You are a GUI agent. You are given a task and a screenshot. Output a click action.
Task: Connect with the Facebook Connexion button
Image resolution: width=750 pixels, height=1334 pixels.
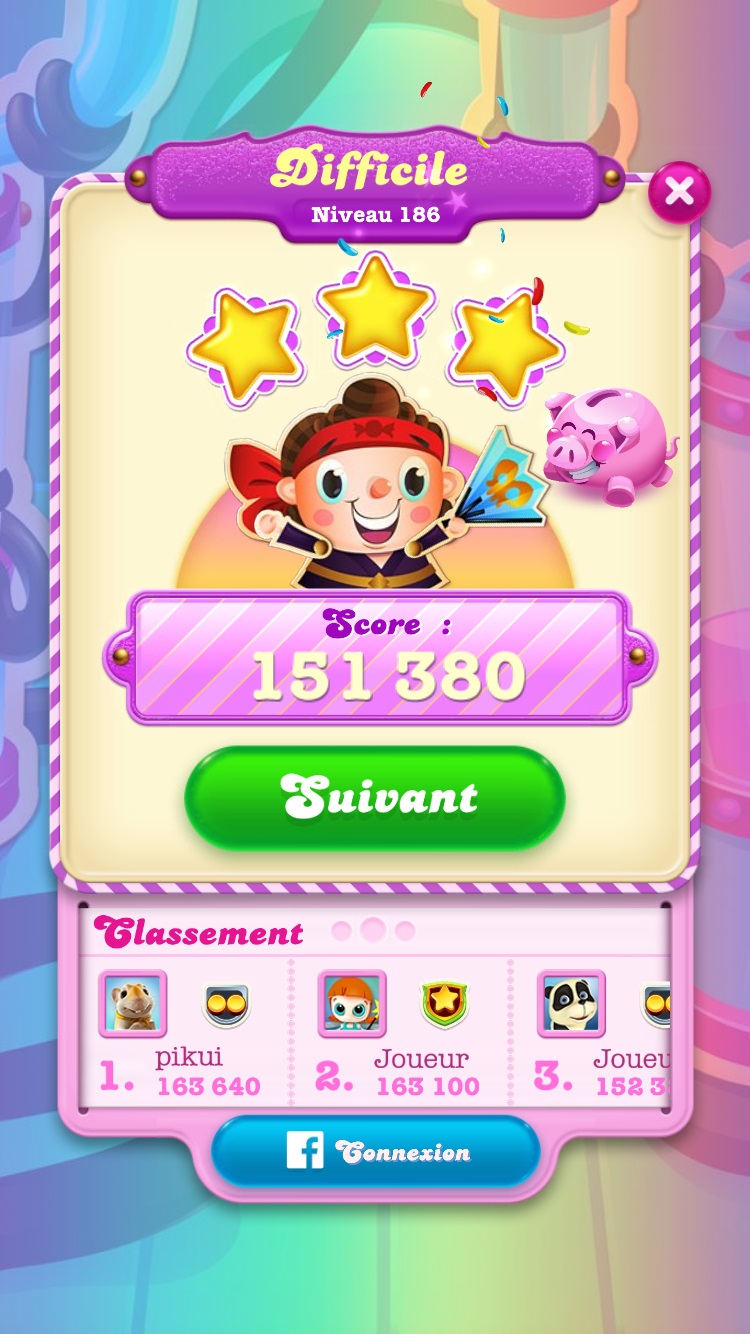click(375, 1152)
